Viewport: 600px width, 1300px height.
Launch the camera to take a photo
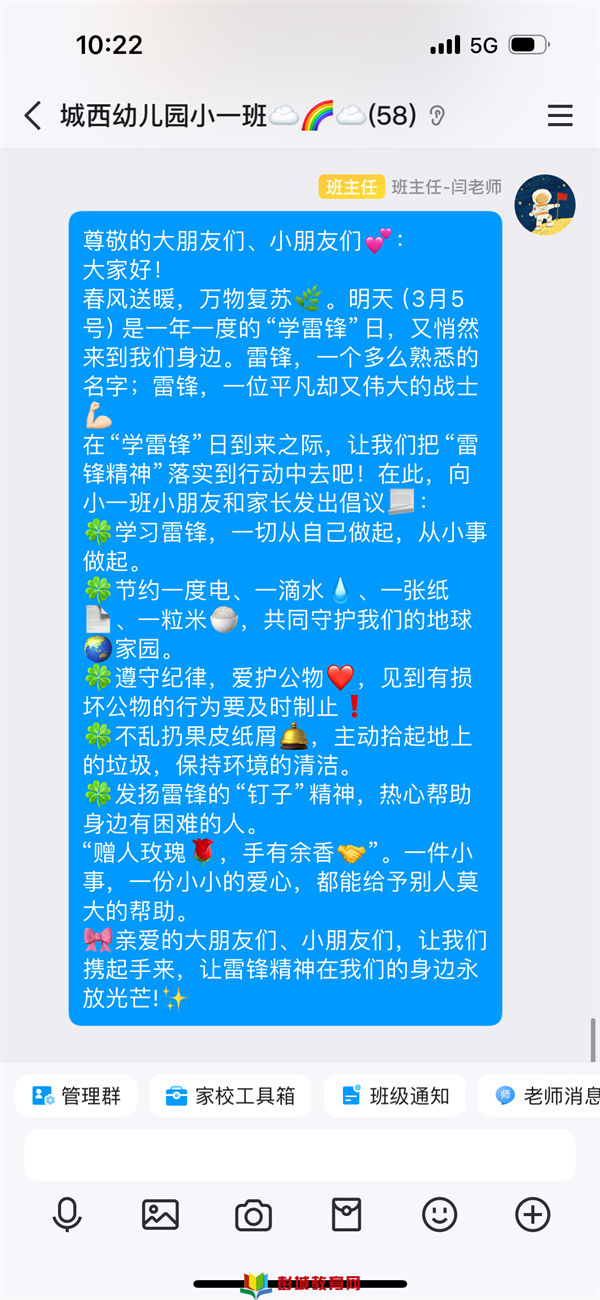coord(253,1215)
